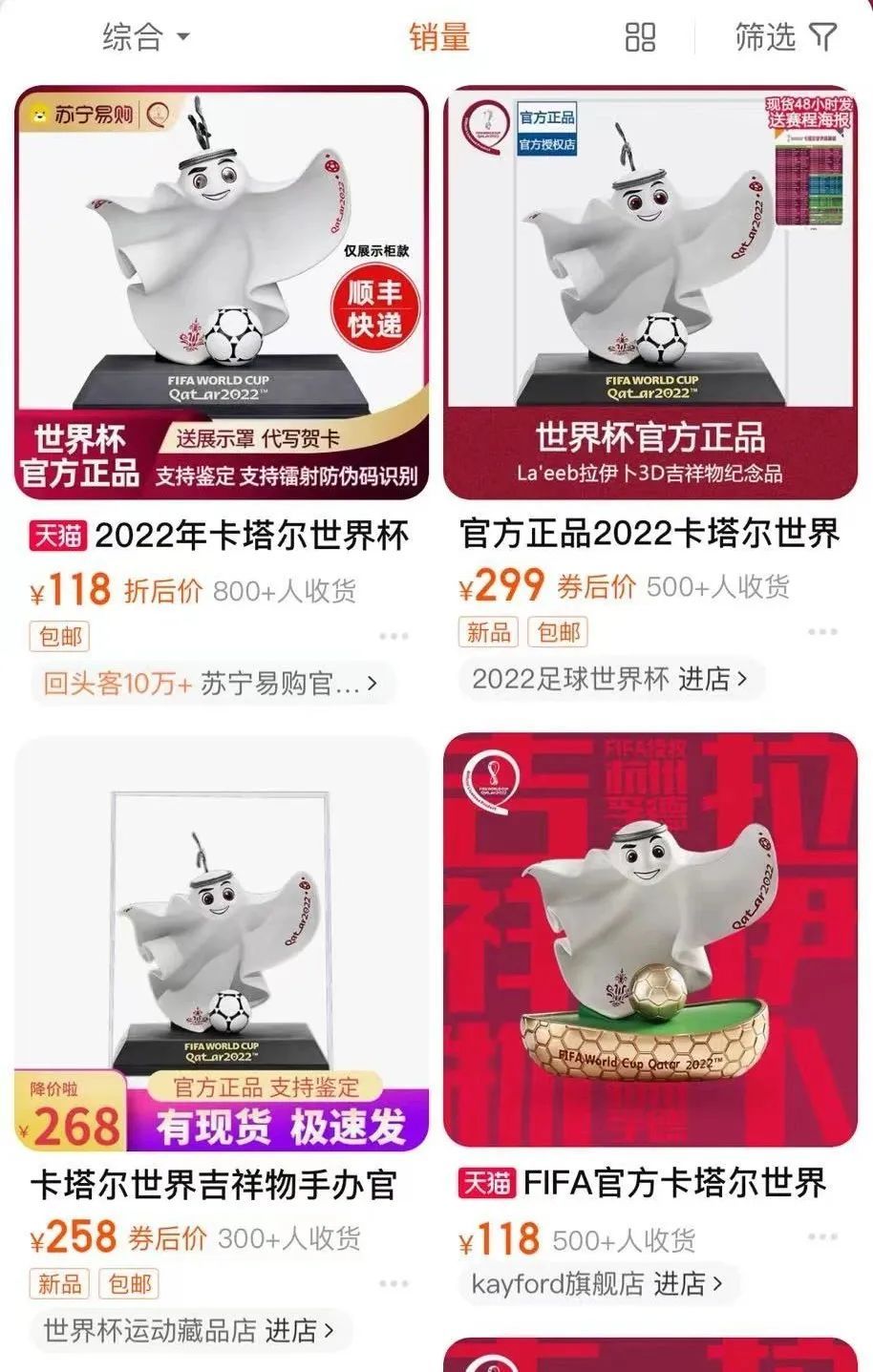Screen dimensions: 873x1372
Task: Open the ¥299 官方正品 mascot product
Action: pos(650,293)
